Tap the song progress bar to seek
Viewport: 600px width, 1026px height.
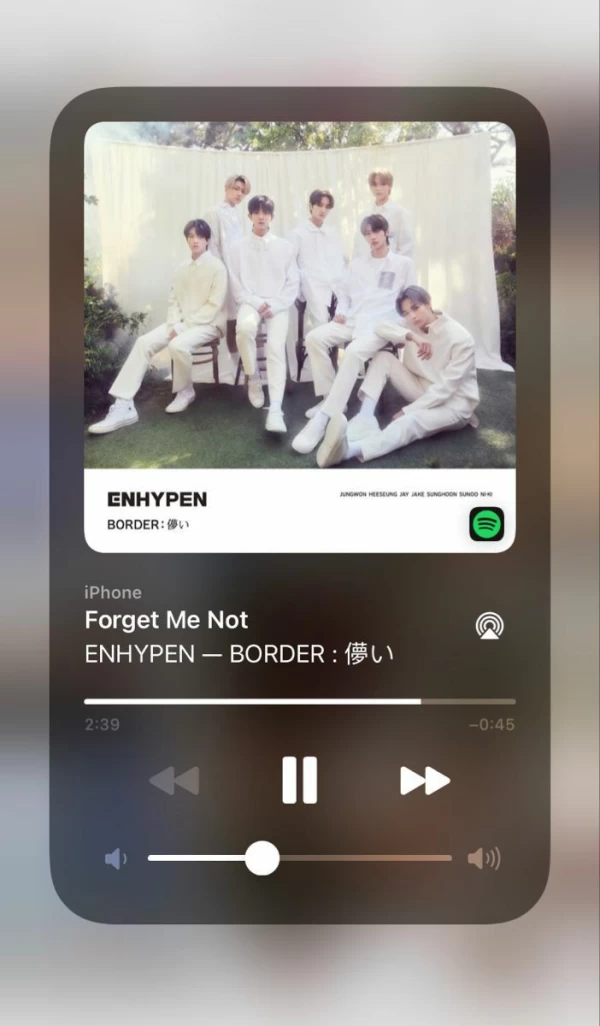tap(299, 701)
